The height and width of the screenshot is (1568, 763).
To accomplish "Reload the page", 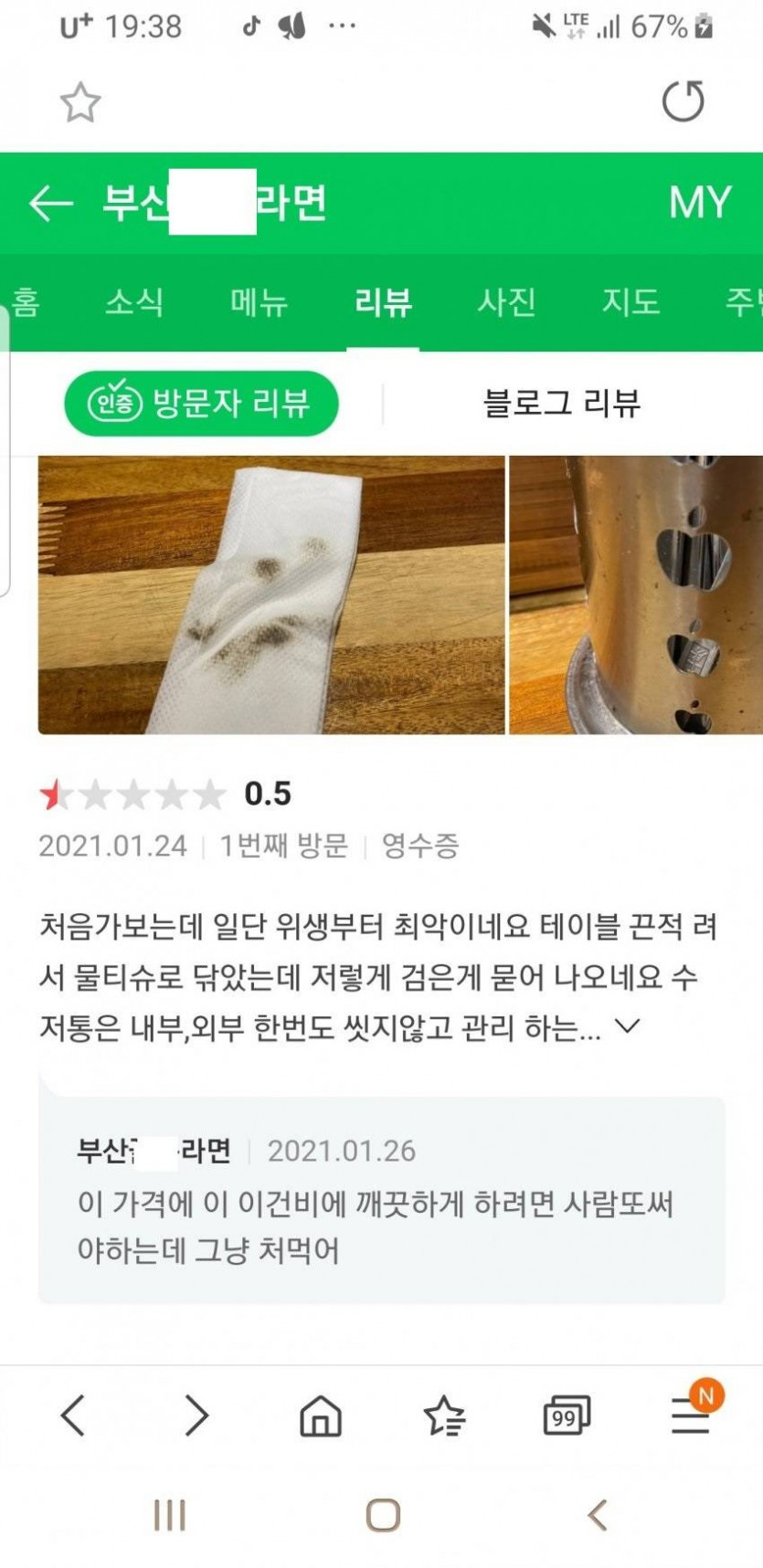I will point(683,101).
